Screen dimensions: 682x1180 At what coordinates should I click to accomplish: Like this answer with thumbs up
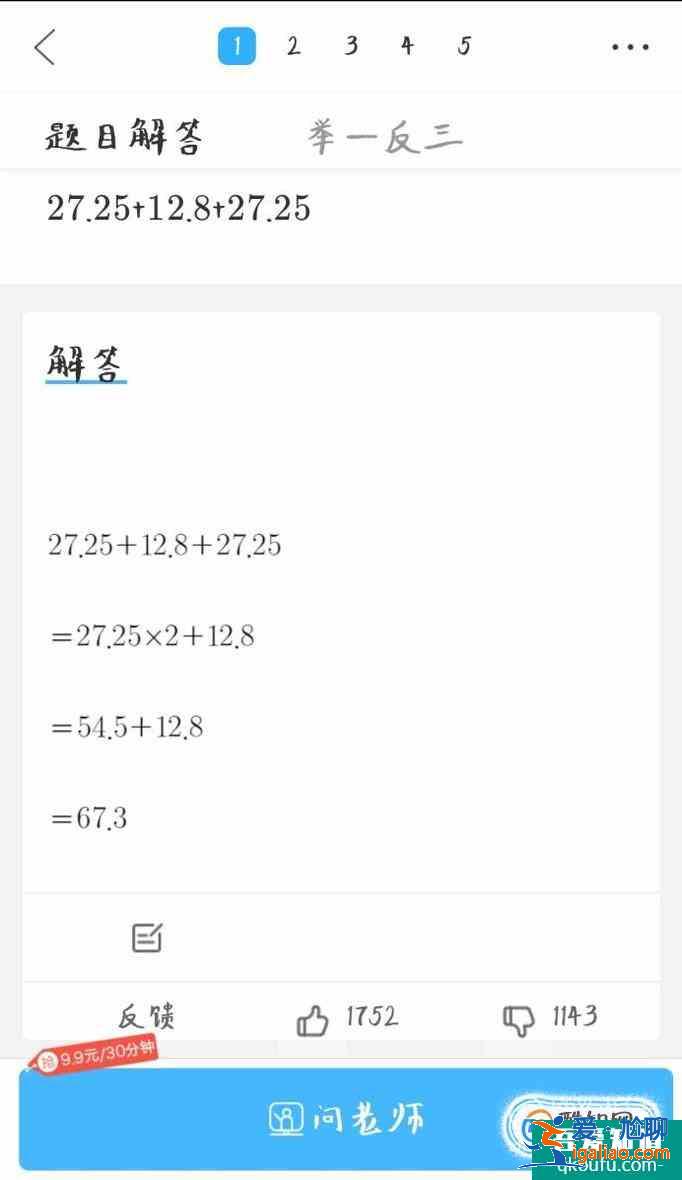tap(313, 1020)
